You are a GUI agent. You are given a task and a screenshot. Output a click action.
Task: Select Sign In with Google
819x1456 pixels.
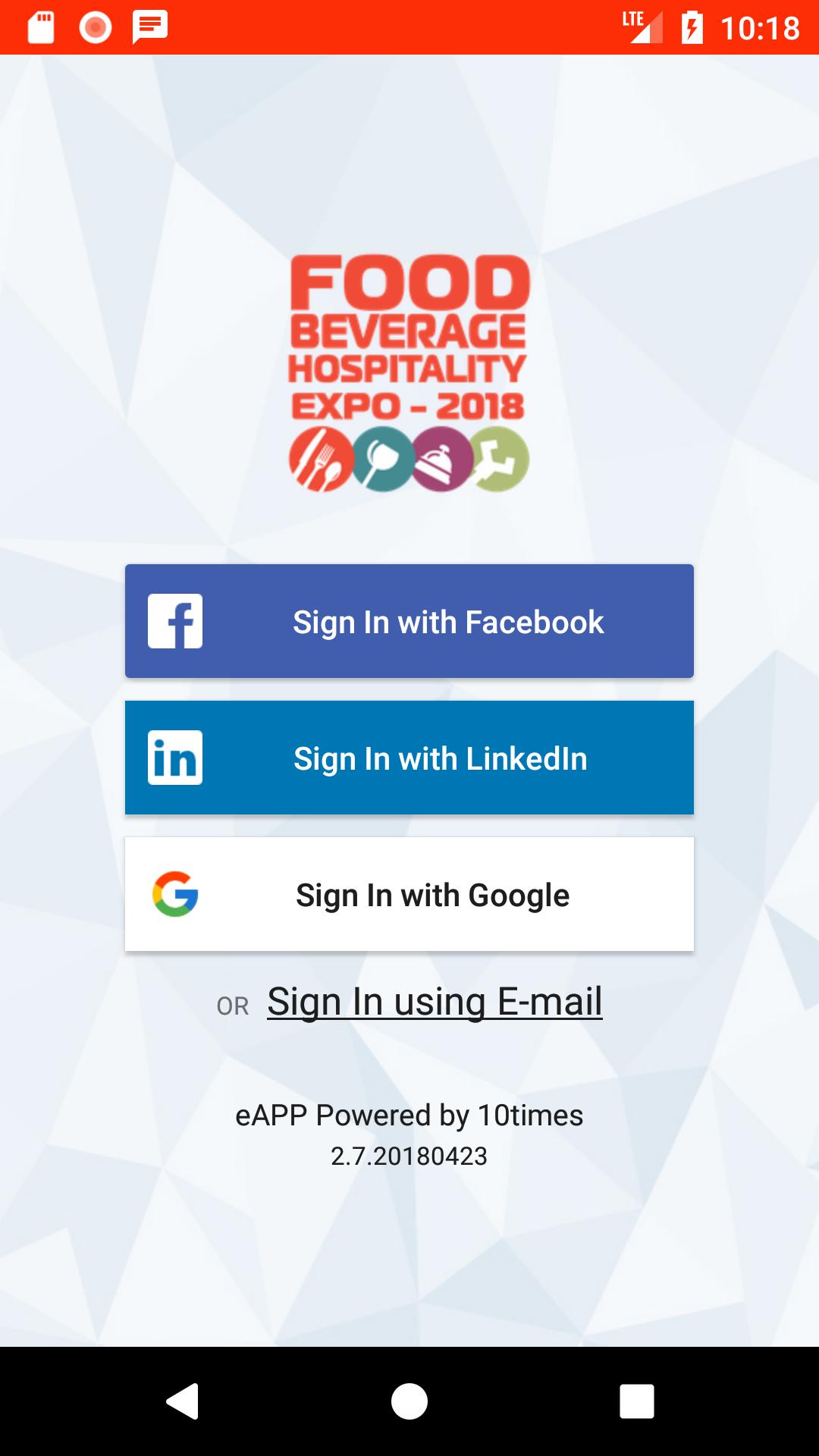[409, 894]
